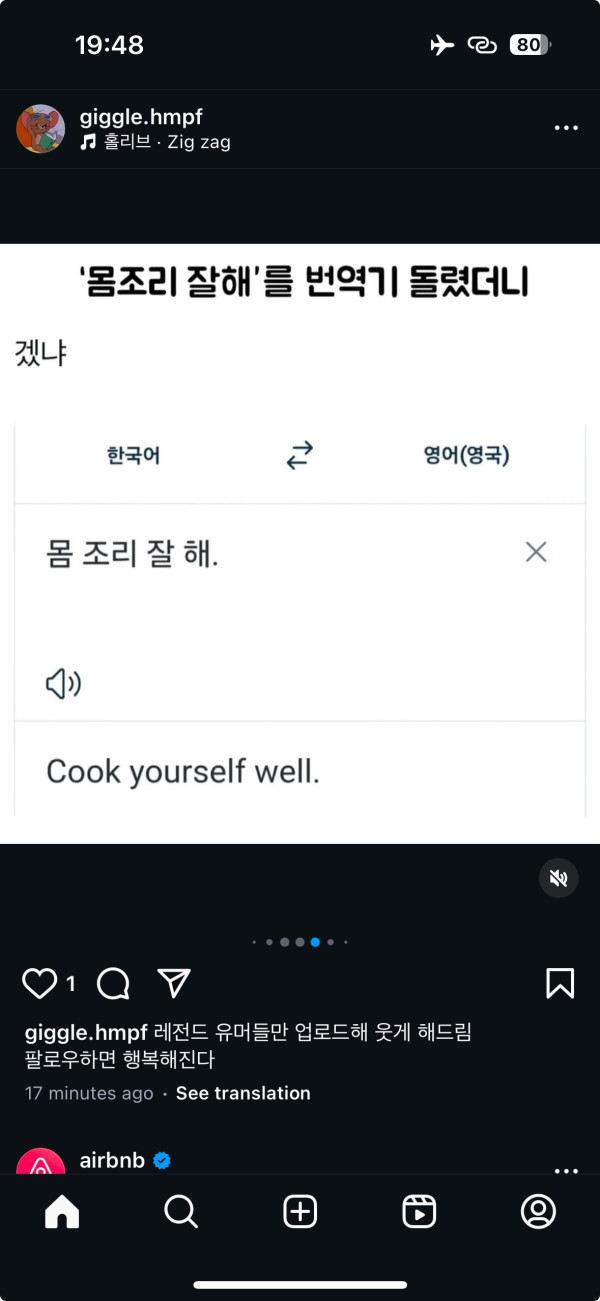600x1301 pixels.
Task: Open more options for giggle.hmpf's post
Action: tap(566, 128)
